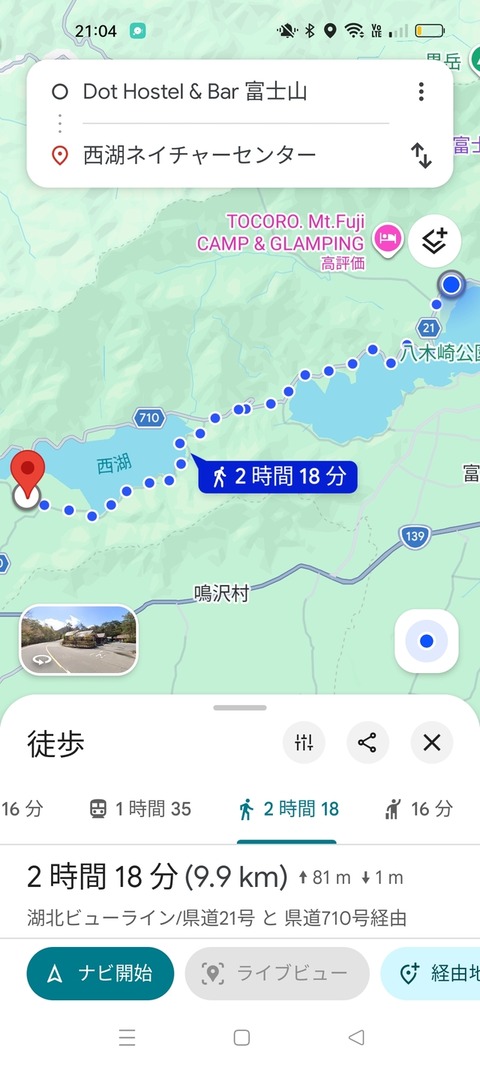Swap start and destination points
The height and width of the screenshot is (1067, 480).
[421, 156]
